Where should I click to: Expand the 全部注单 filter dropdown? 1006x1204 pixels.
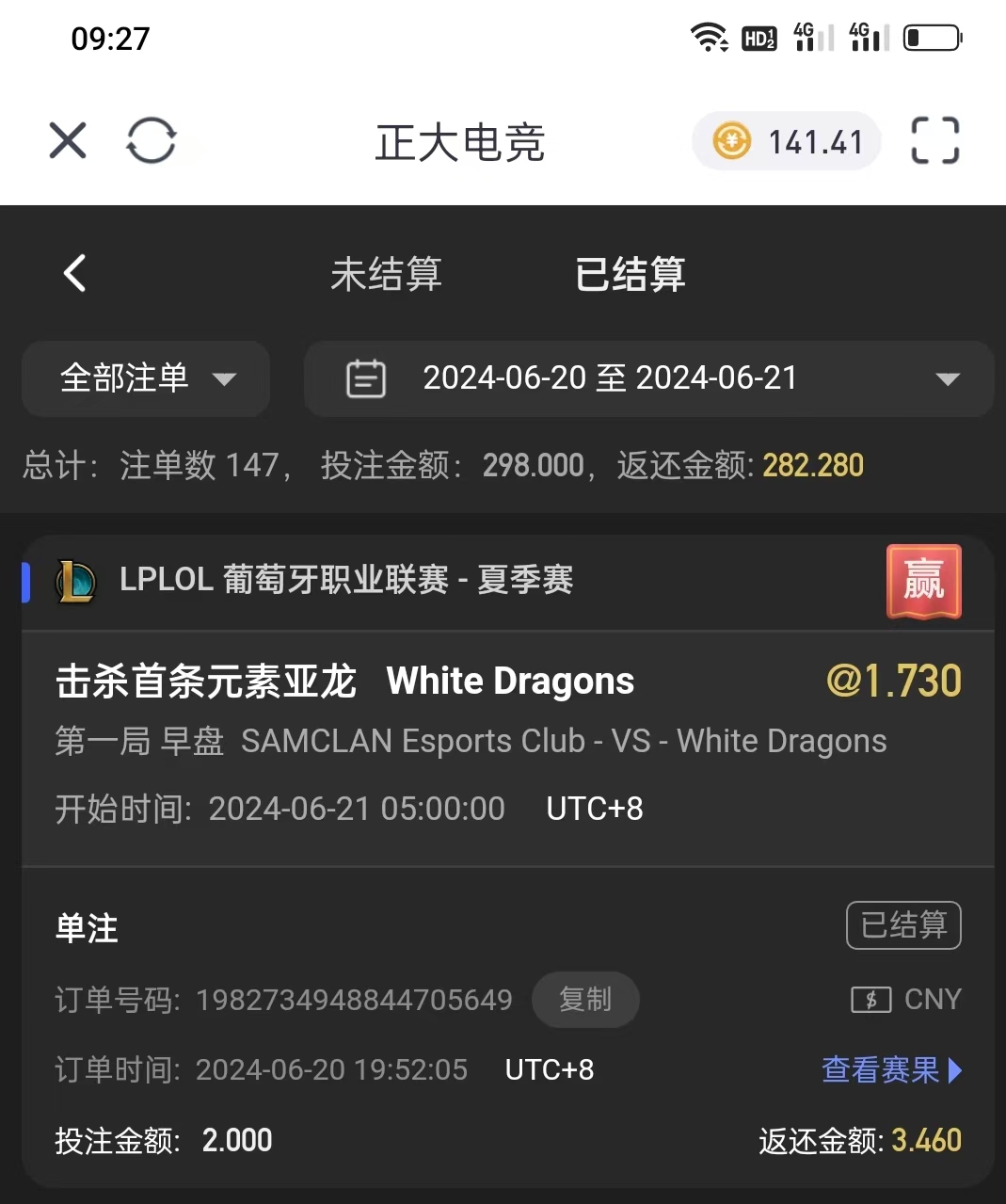[145, 378]
